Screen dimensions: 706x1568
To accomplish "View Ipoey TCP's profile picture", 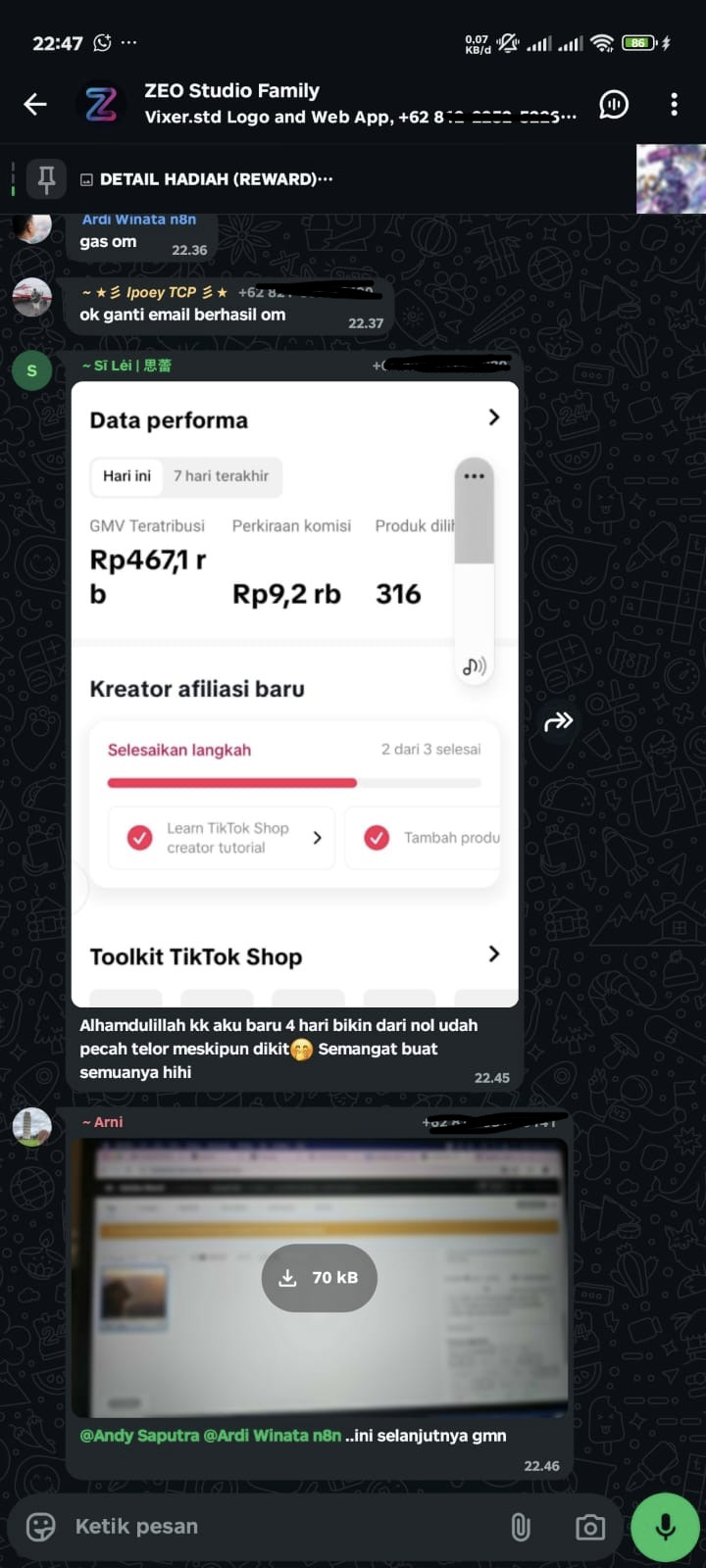I will (32, 297).
